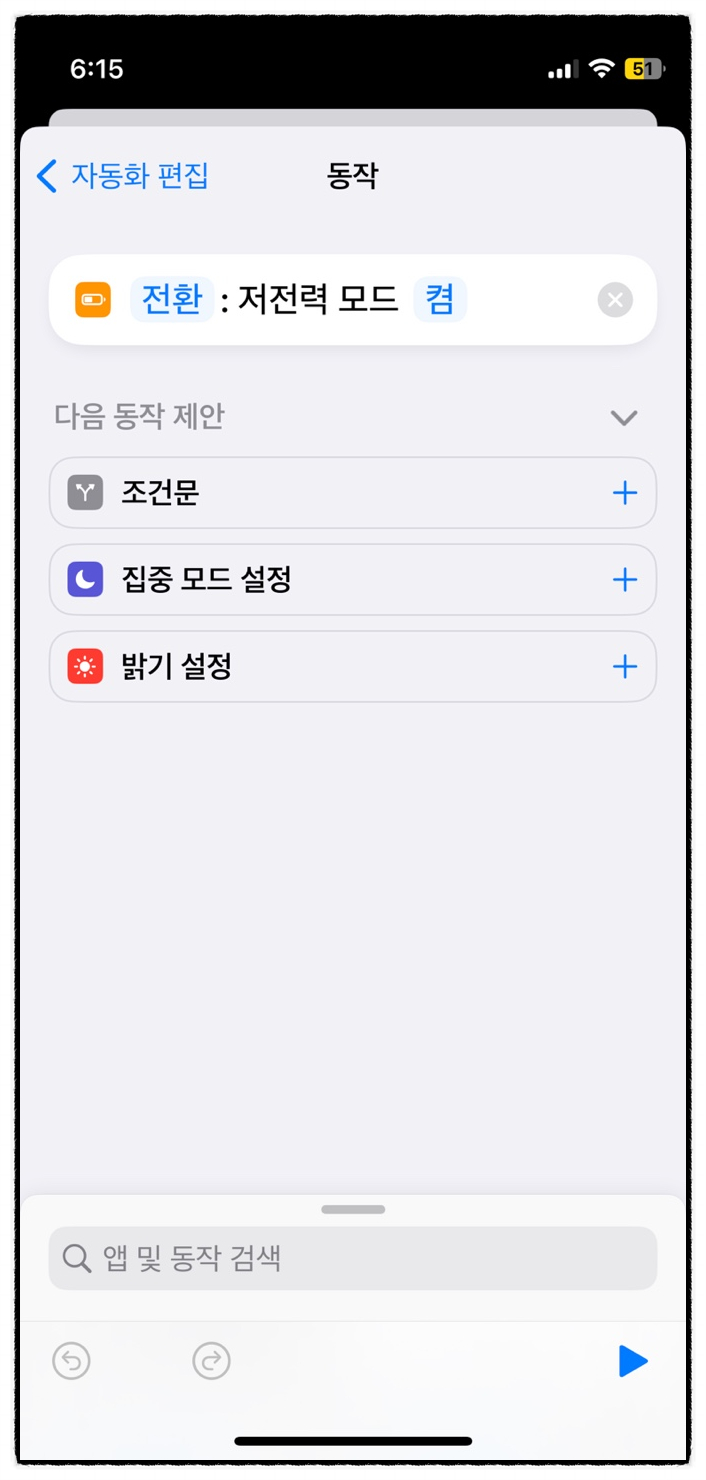Add the 집중 모드 설정 action
This screenshot has width=706, height=1480.
(x=625, y=580)
